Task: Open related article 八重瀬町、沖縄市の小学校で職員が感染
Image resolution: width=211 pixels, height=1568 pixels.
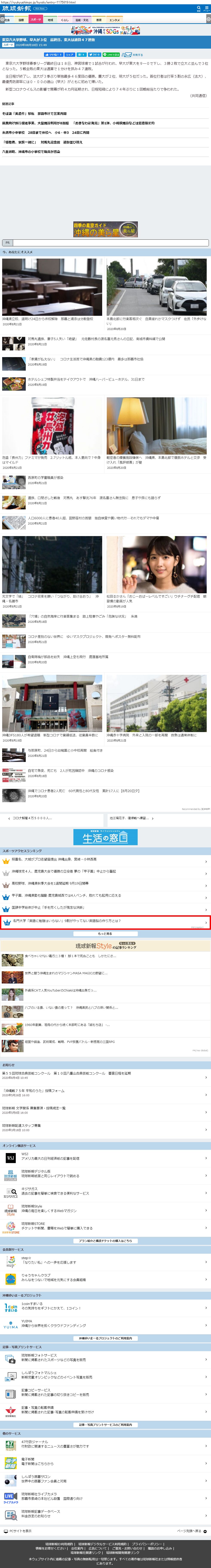Action: [x=31, y=152]
